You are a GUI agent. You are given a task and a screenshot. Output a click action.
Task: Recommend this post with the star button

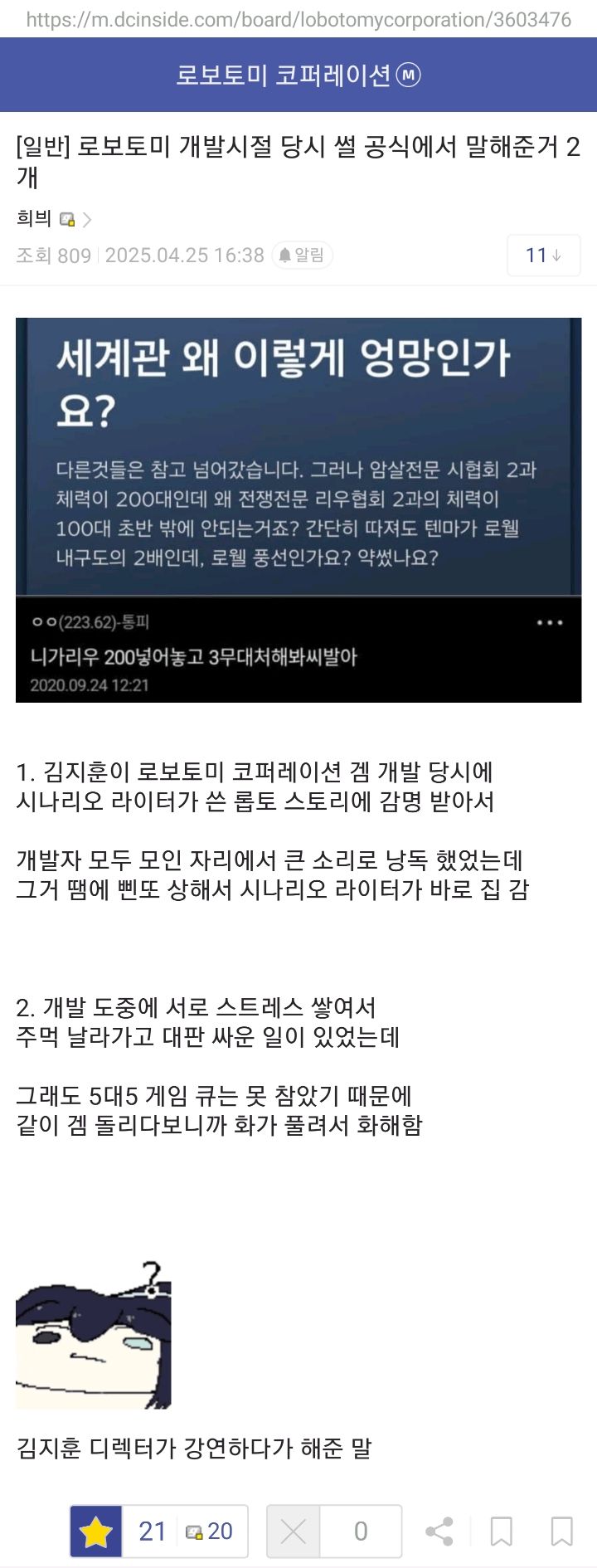pos(96,1531)
